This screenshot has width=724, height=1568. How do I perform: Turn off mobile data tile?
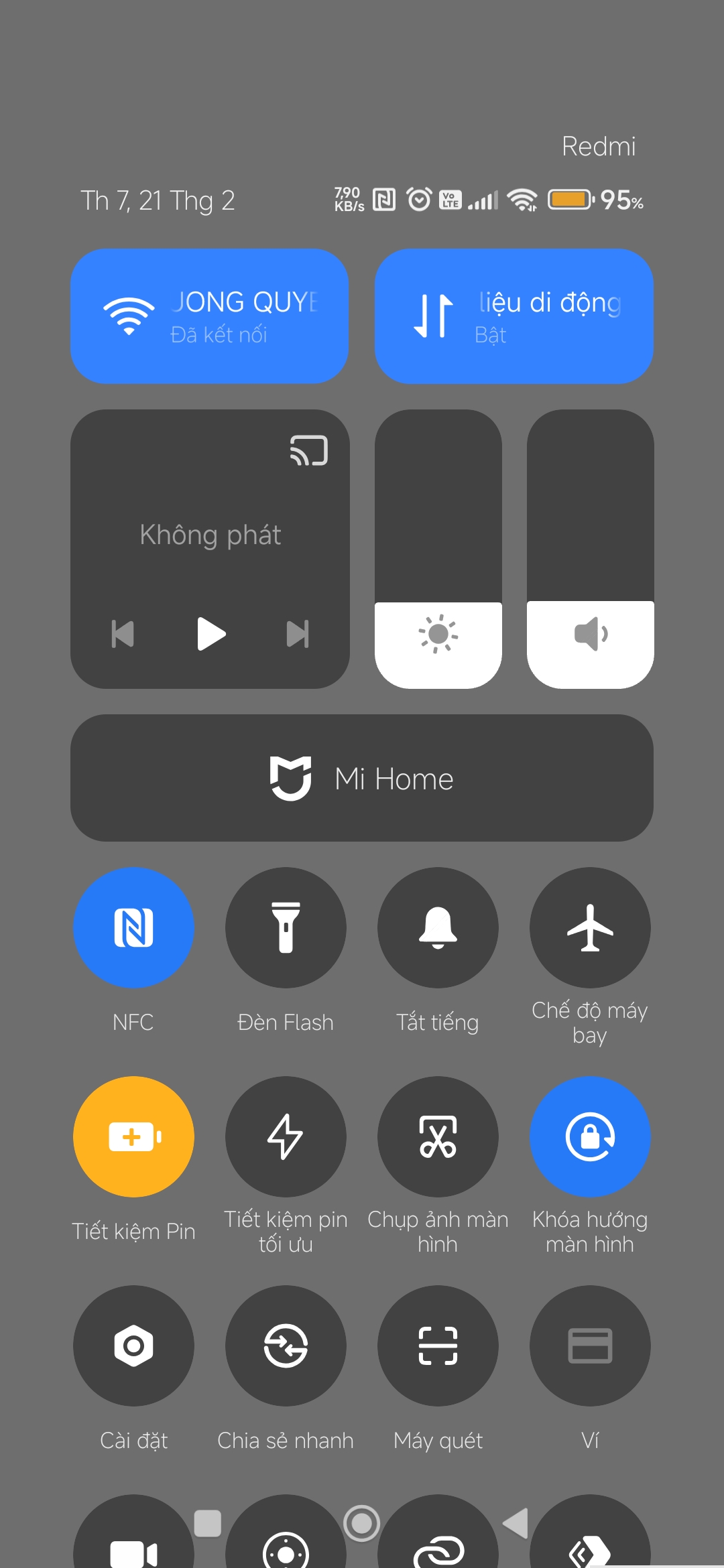[x=514, y=316]
